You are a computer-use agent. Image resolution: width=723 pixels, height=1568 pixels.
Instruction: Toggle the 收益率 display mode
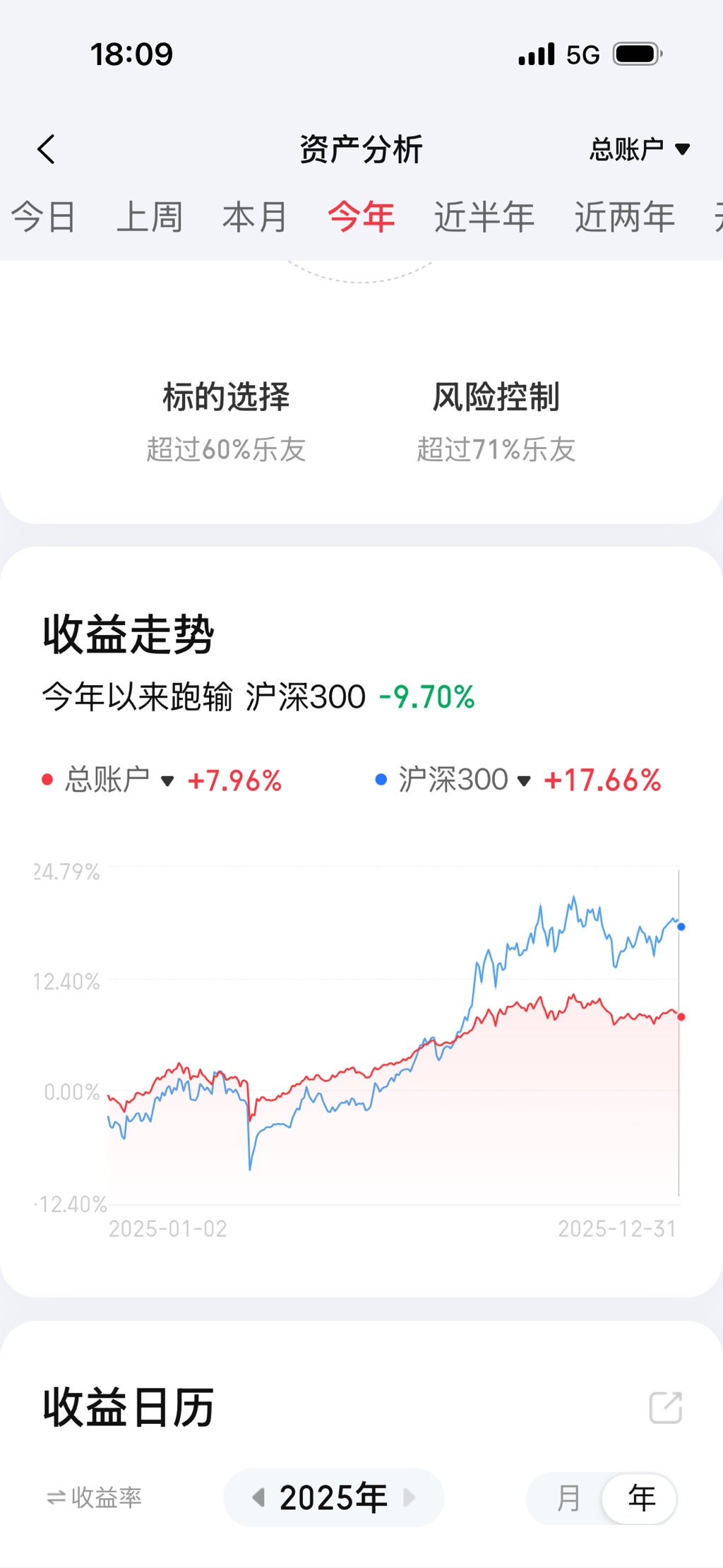(95, 1497)
